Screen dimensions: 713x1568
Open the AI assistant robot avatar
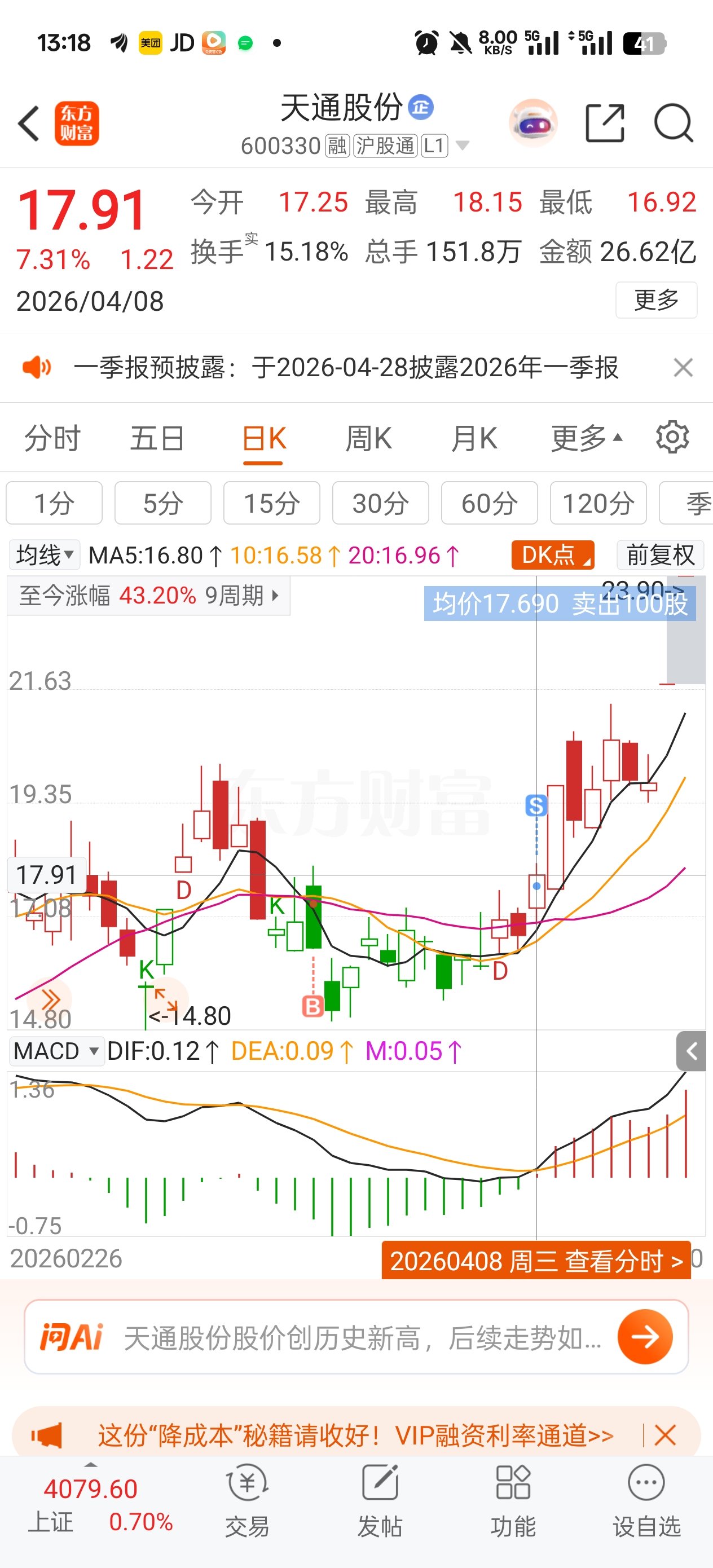(x=532, y=124)
